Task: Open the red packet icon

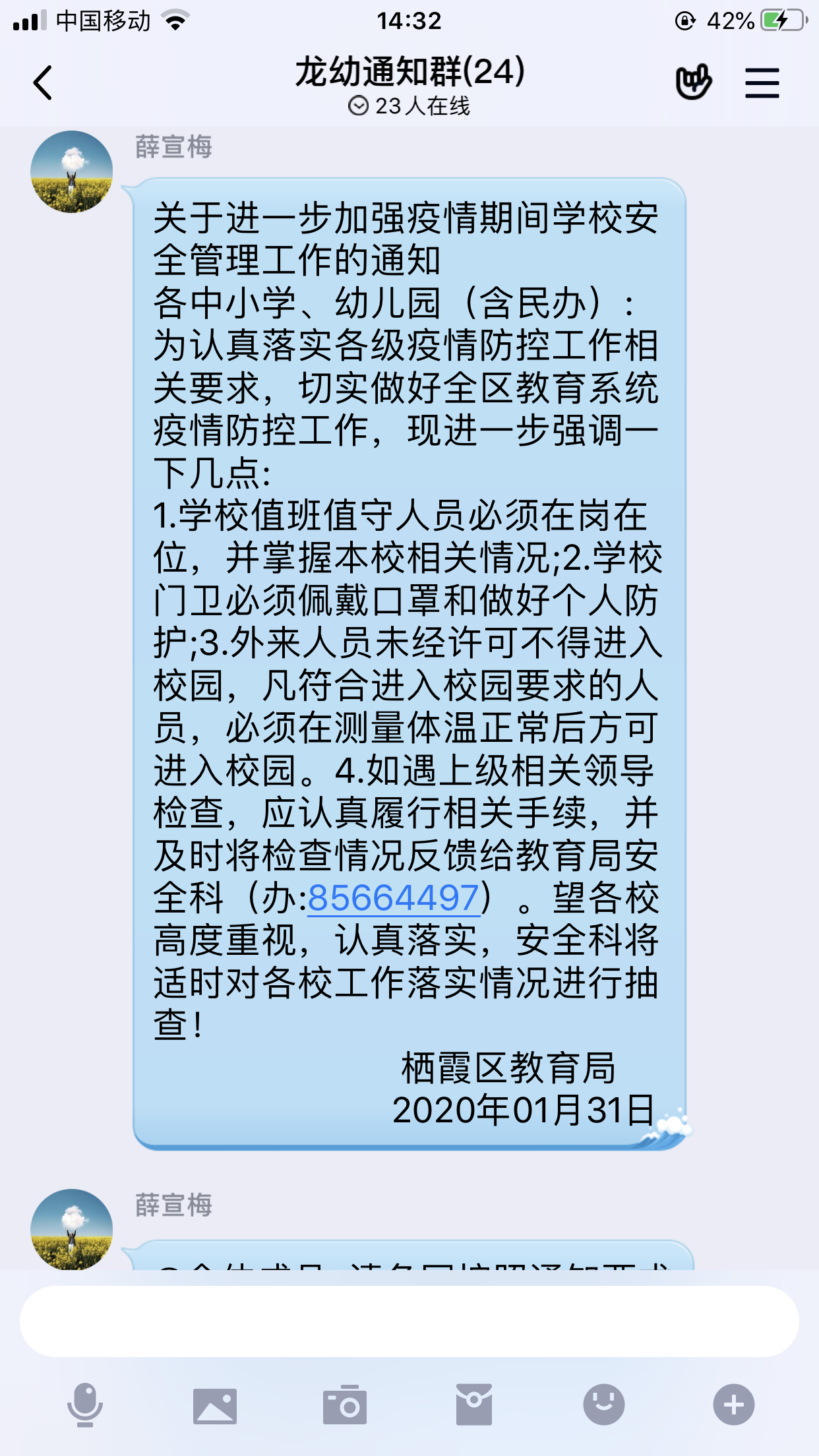Action: coord(473,1405)
